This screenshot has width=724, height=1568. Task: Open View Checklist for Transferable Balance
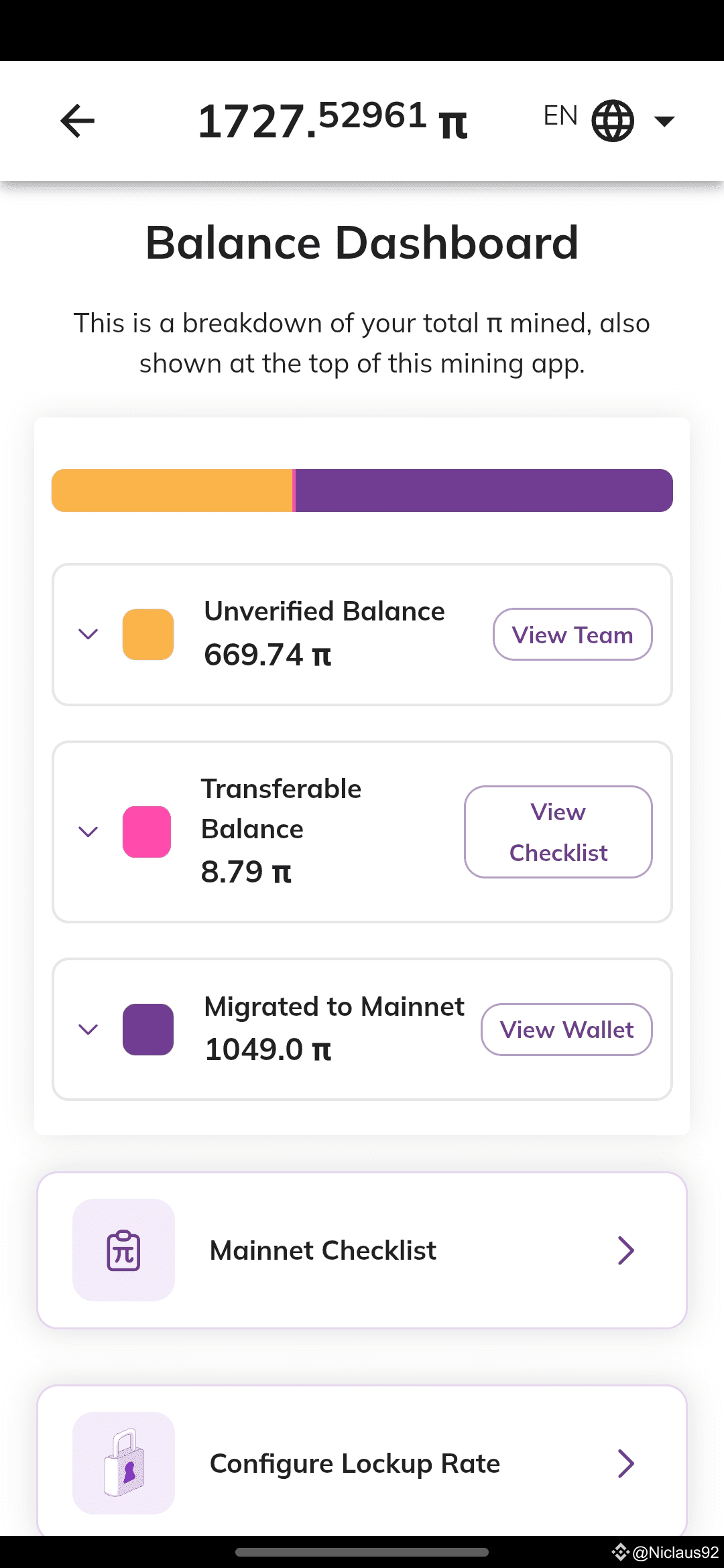click(x=558, y=832)
